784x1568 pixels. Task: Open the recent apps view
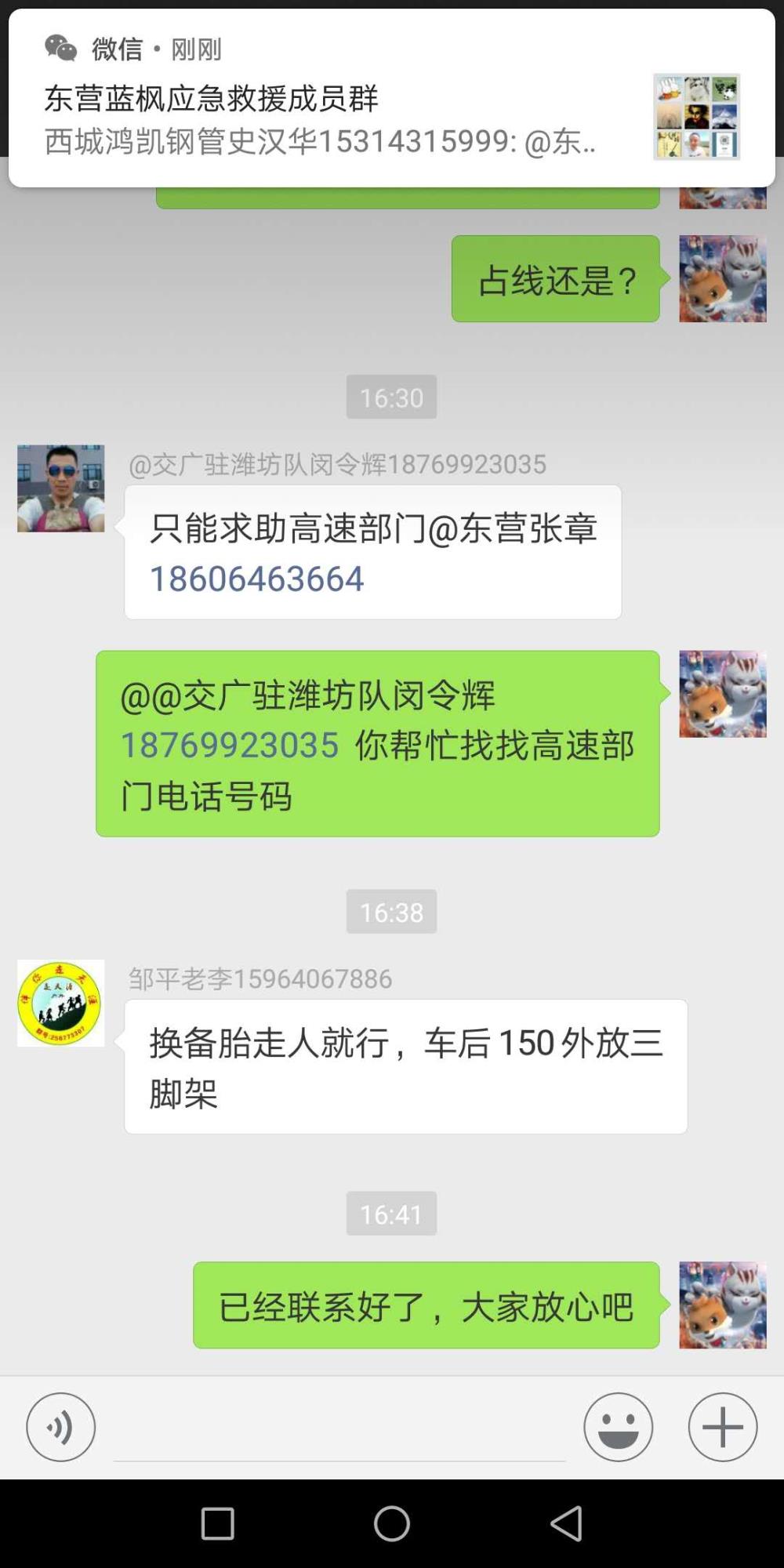tap(218, 1523)
